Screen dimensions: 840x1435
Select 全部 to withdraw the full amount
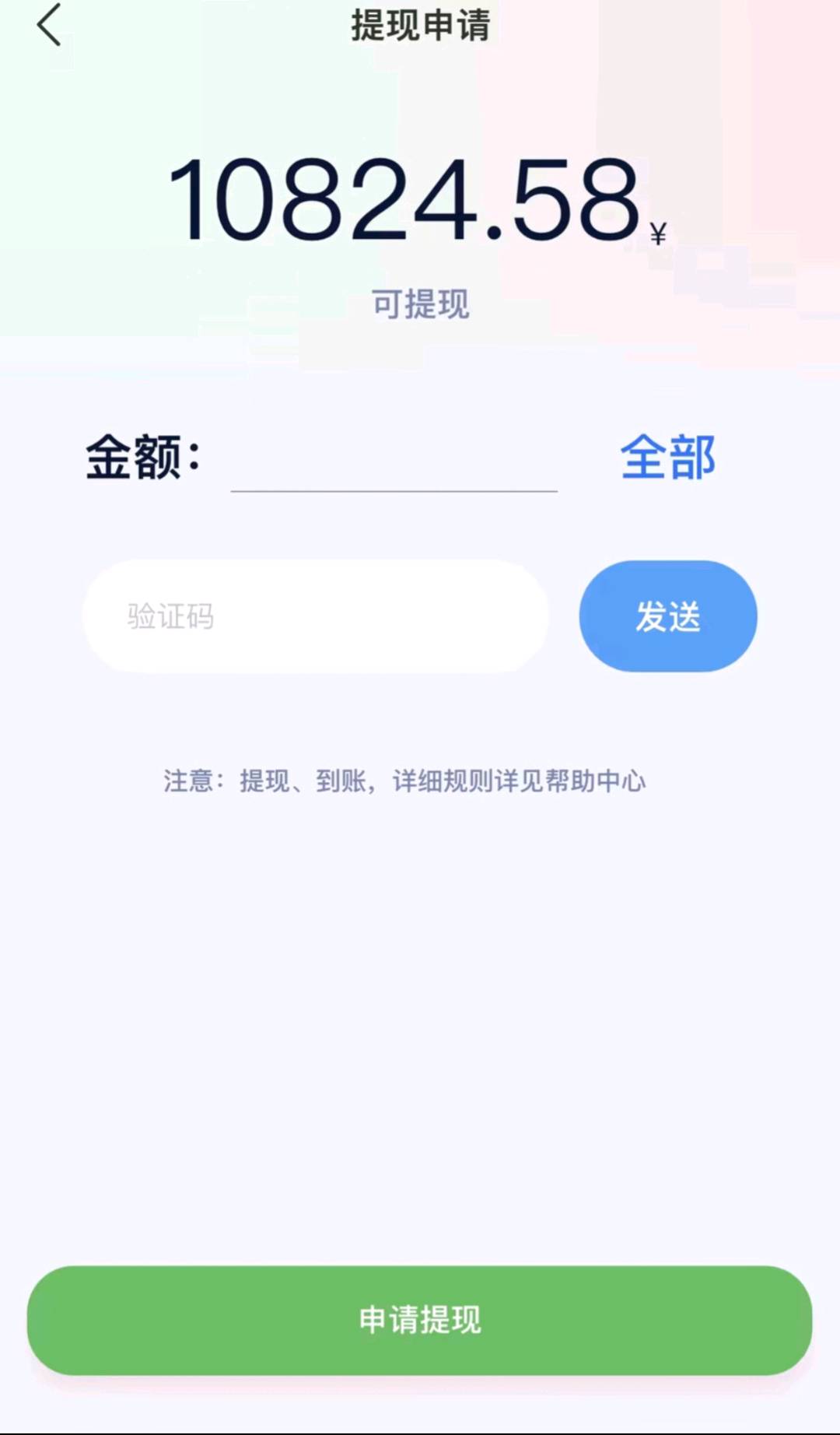tap(667, 458)
